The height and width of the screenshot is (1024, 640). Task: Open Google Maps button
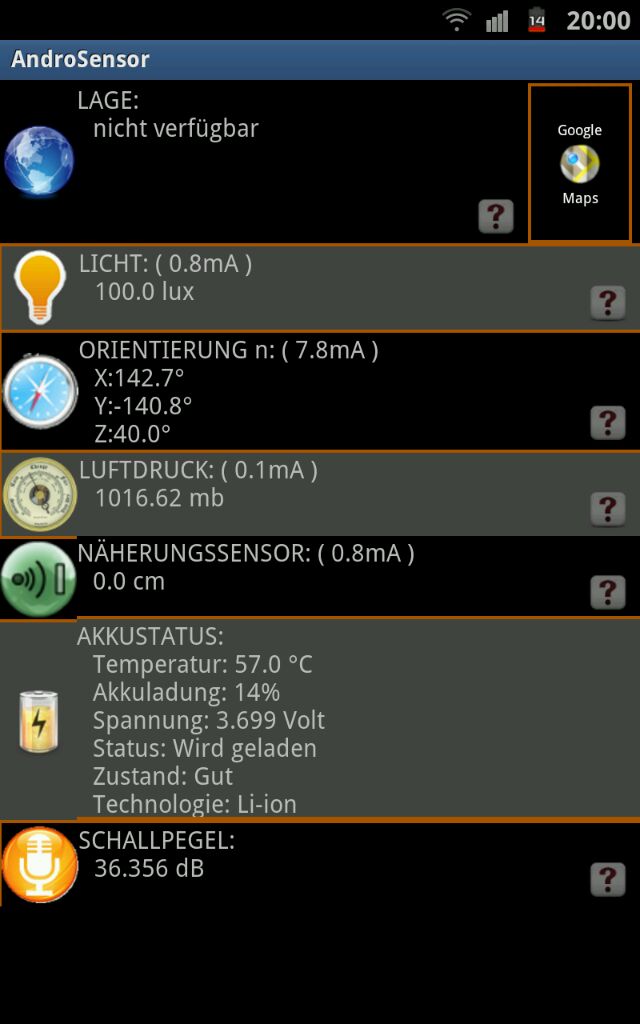pyautogui.click(x=580, y=163)
